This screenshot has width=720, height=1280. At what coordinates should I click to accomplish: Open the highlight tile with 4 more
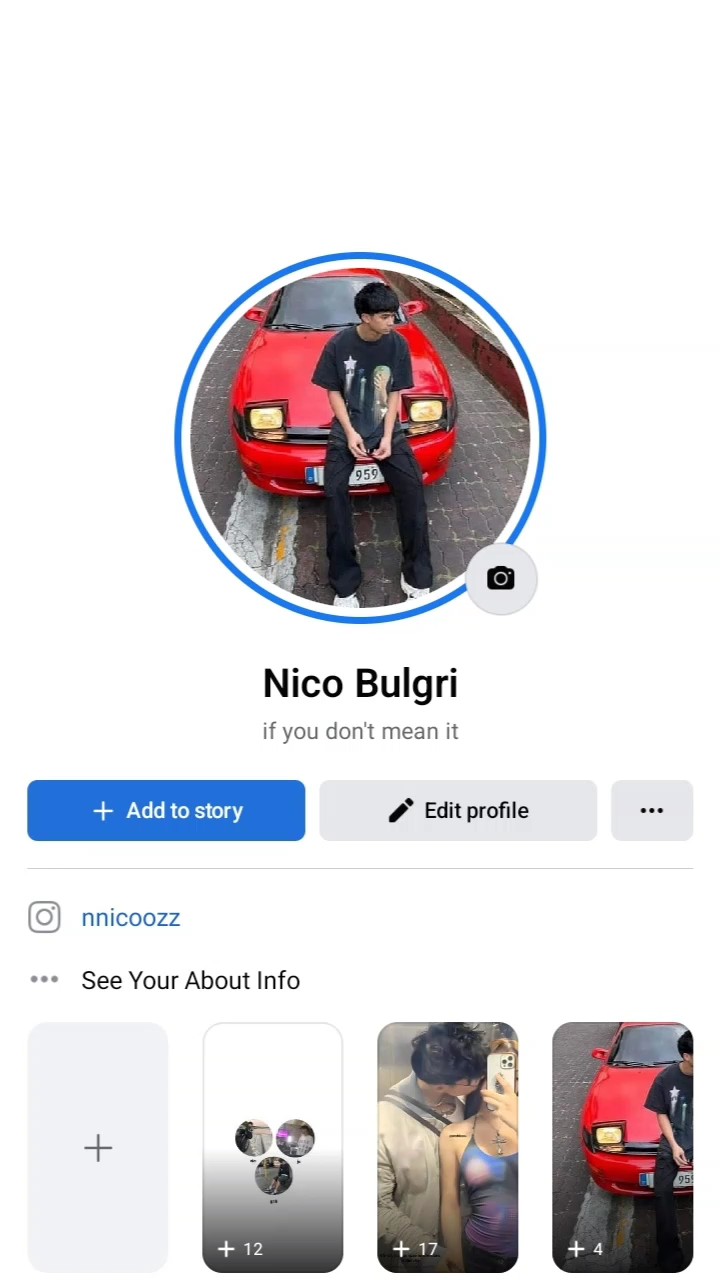(622, 1147)
